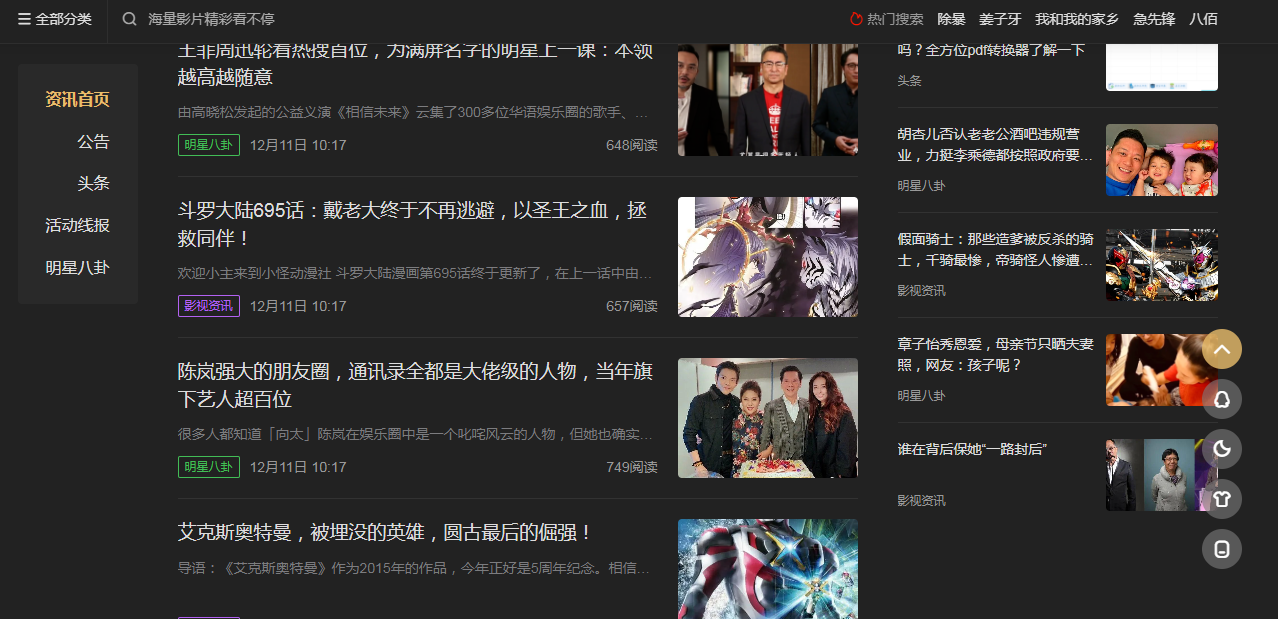This screenshot has width=1278, height=619.
Task: Open the 活动线报 section
Action: click(x=77, y=226)
